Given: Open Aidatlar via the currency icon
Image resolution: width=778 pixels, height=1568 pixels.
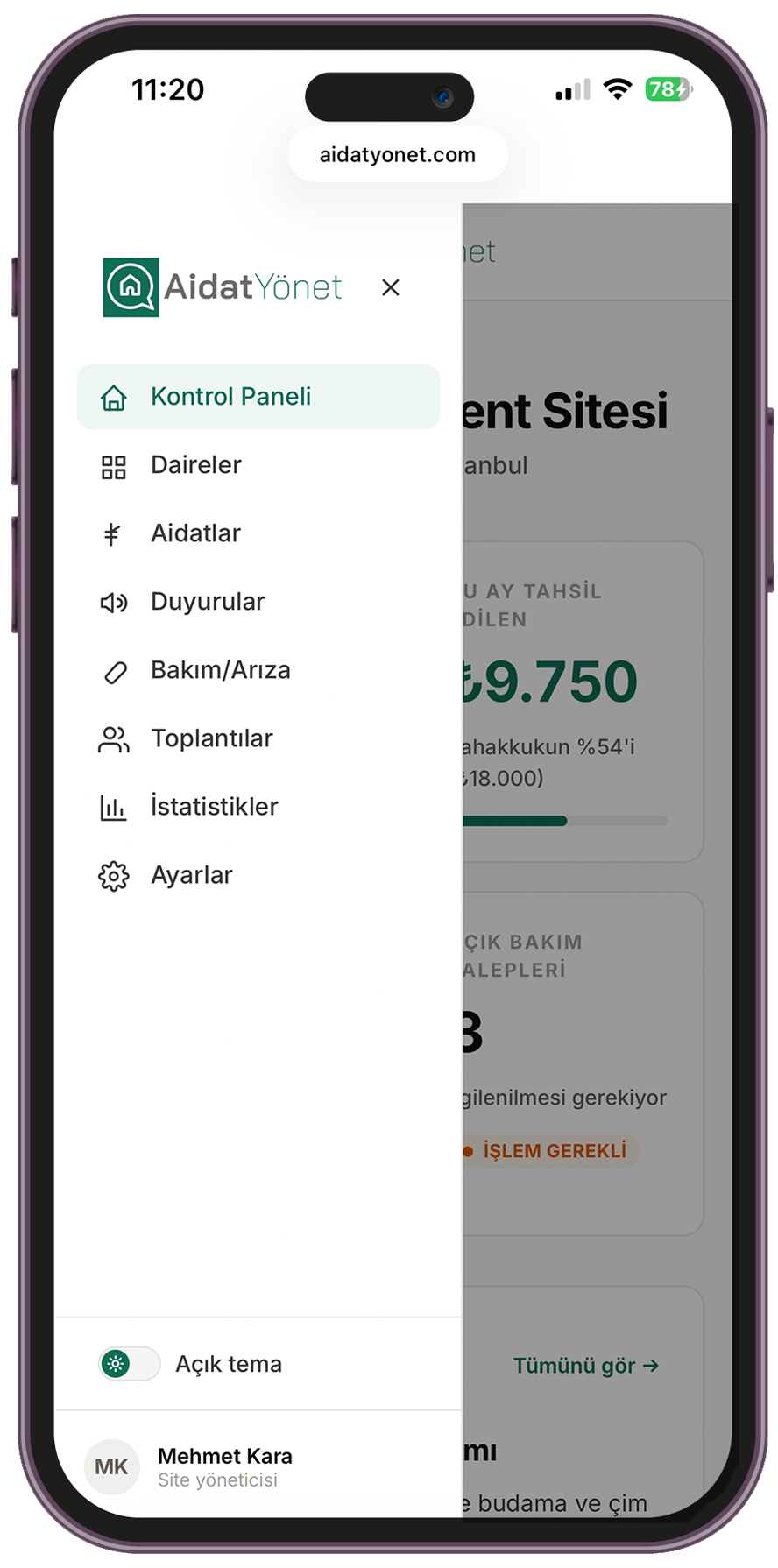Looking at the screenshot, I should pos(113,533).
